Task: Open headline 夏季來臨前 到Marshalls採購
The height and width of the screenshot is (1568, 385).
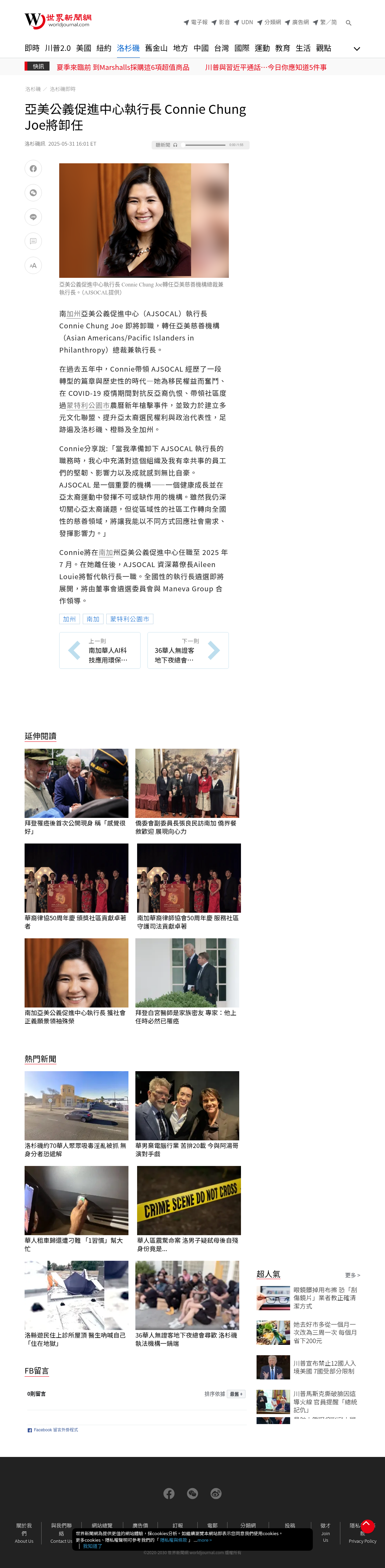Action: coord(123,67)
